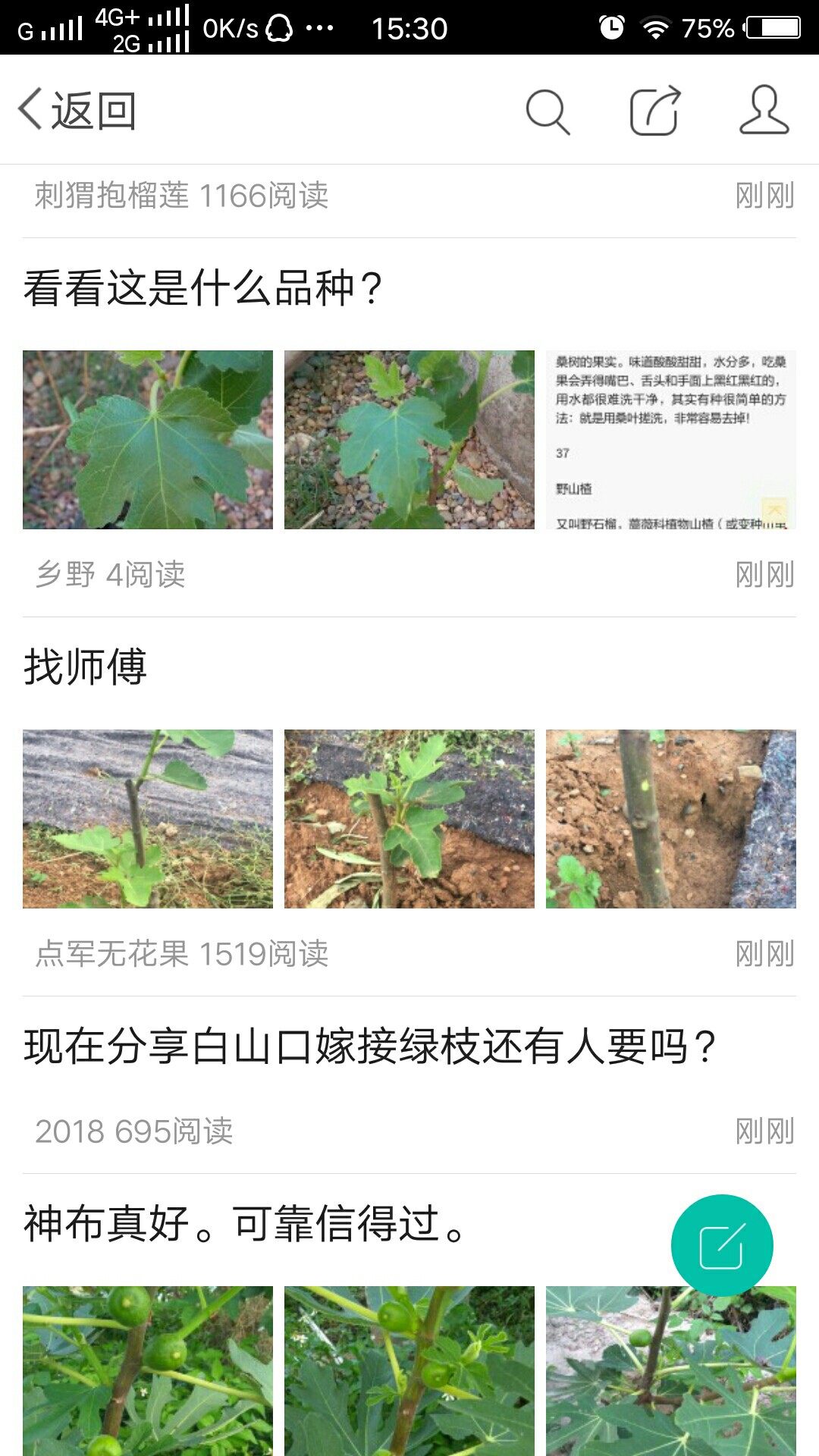Open the post 找师傅
Screen dimensions: 819x1456
(x=86, y=667)
